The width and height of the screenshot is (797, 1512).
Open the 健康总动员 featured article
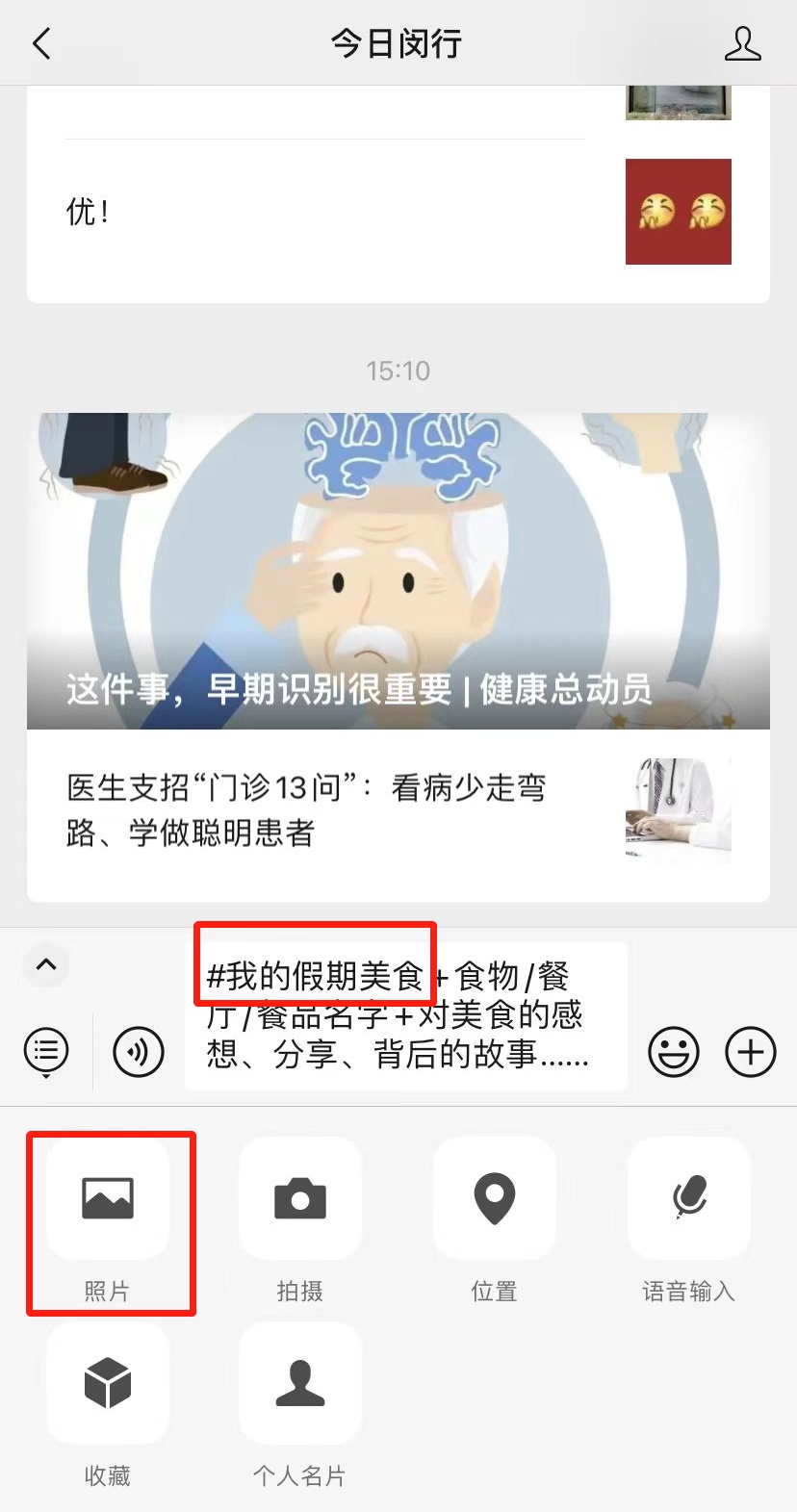398,571
